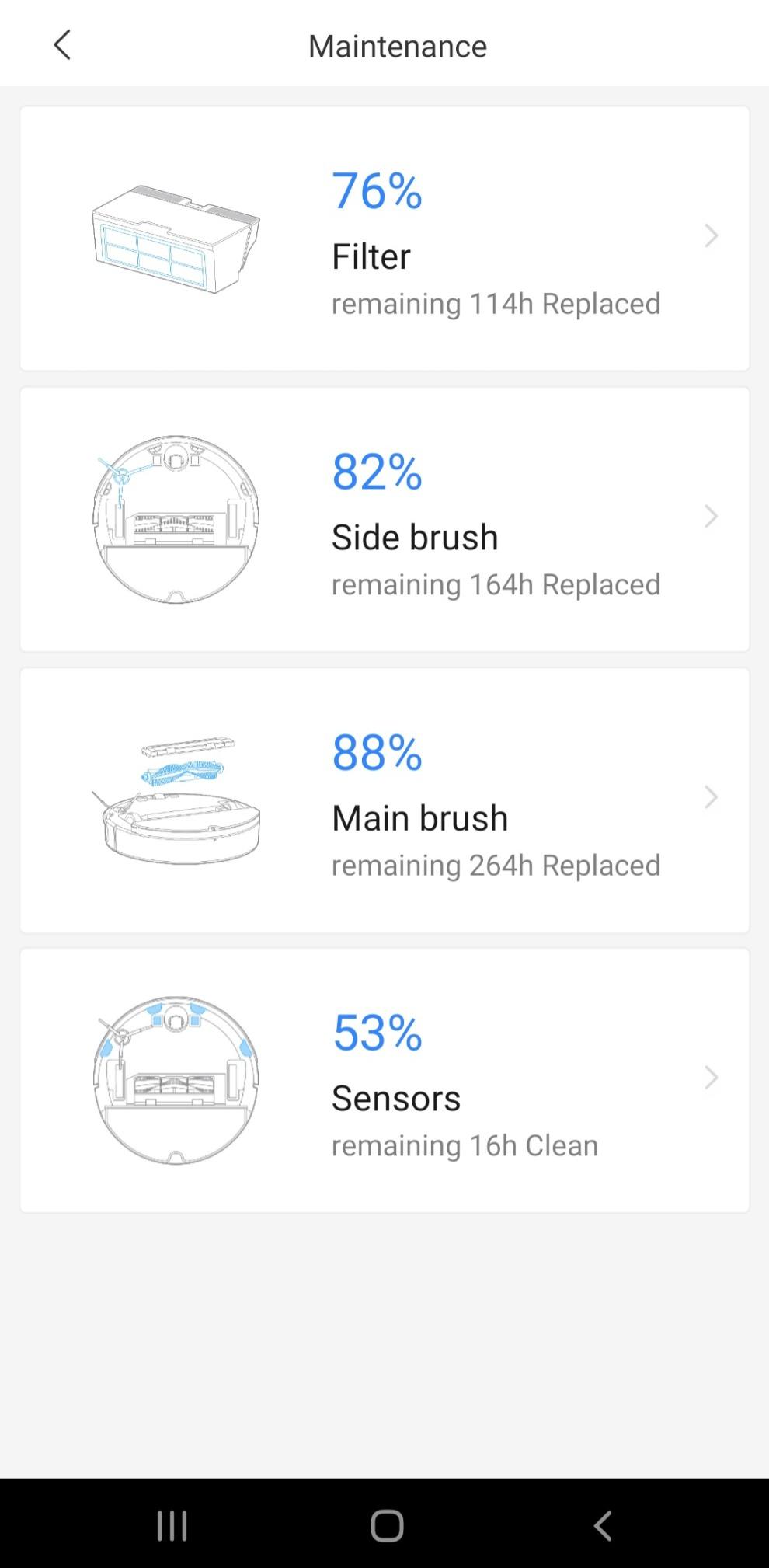Image resolution: width=769 pixels, height=1568 pixels.
Task: Open Side brush details via right arrow
Action: (x=711, y=516)
